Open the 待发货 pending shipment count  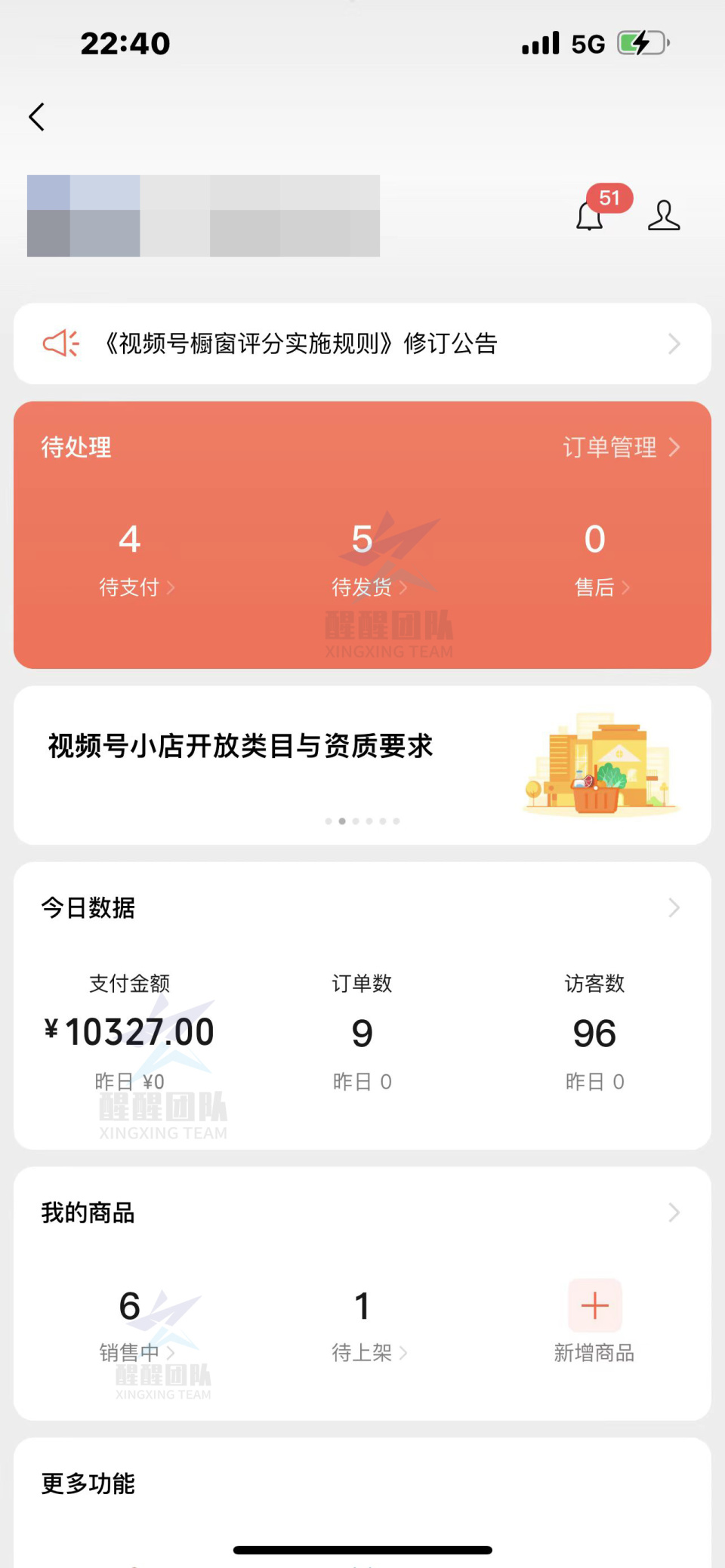click(361, 559)
